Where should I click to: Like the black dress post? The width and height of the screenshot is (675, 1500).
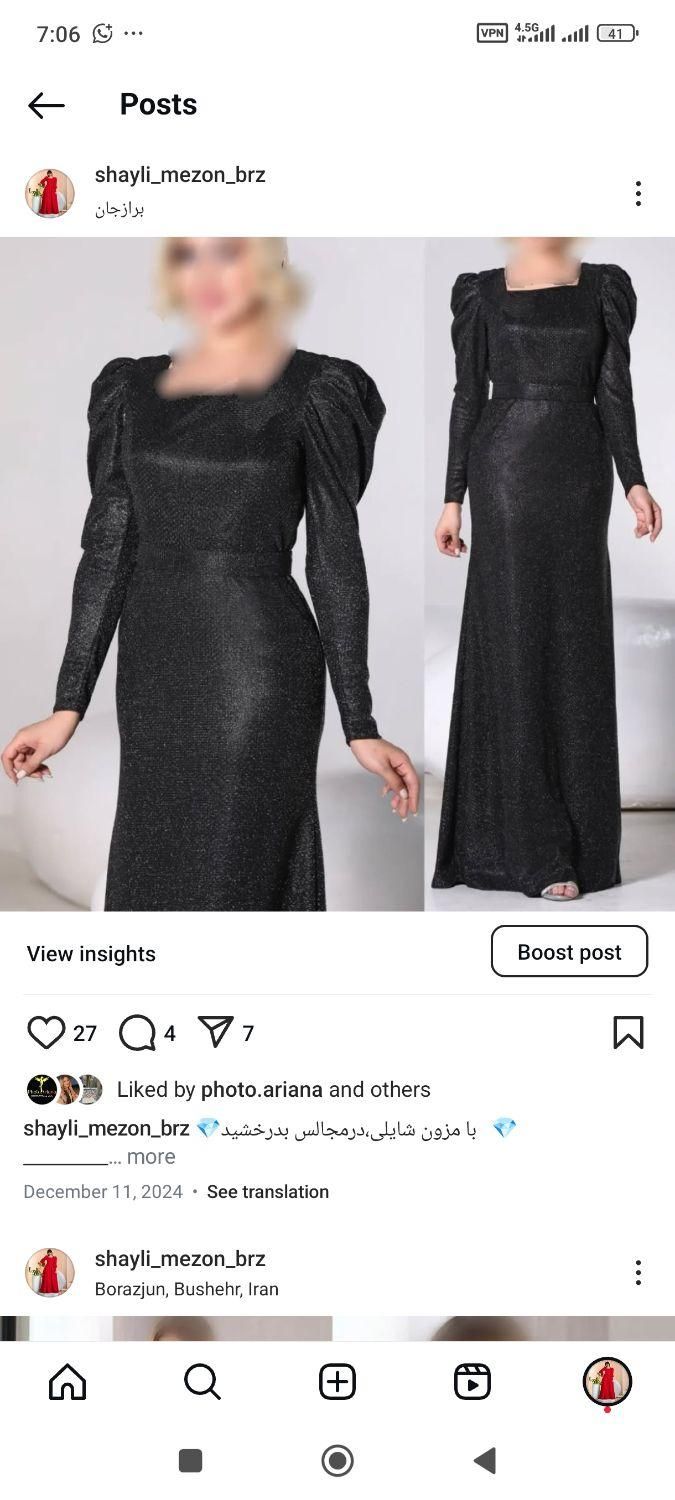(x=46, y=1033)
